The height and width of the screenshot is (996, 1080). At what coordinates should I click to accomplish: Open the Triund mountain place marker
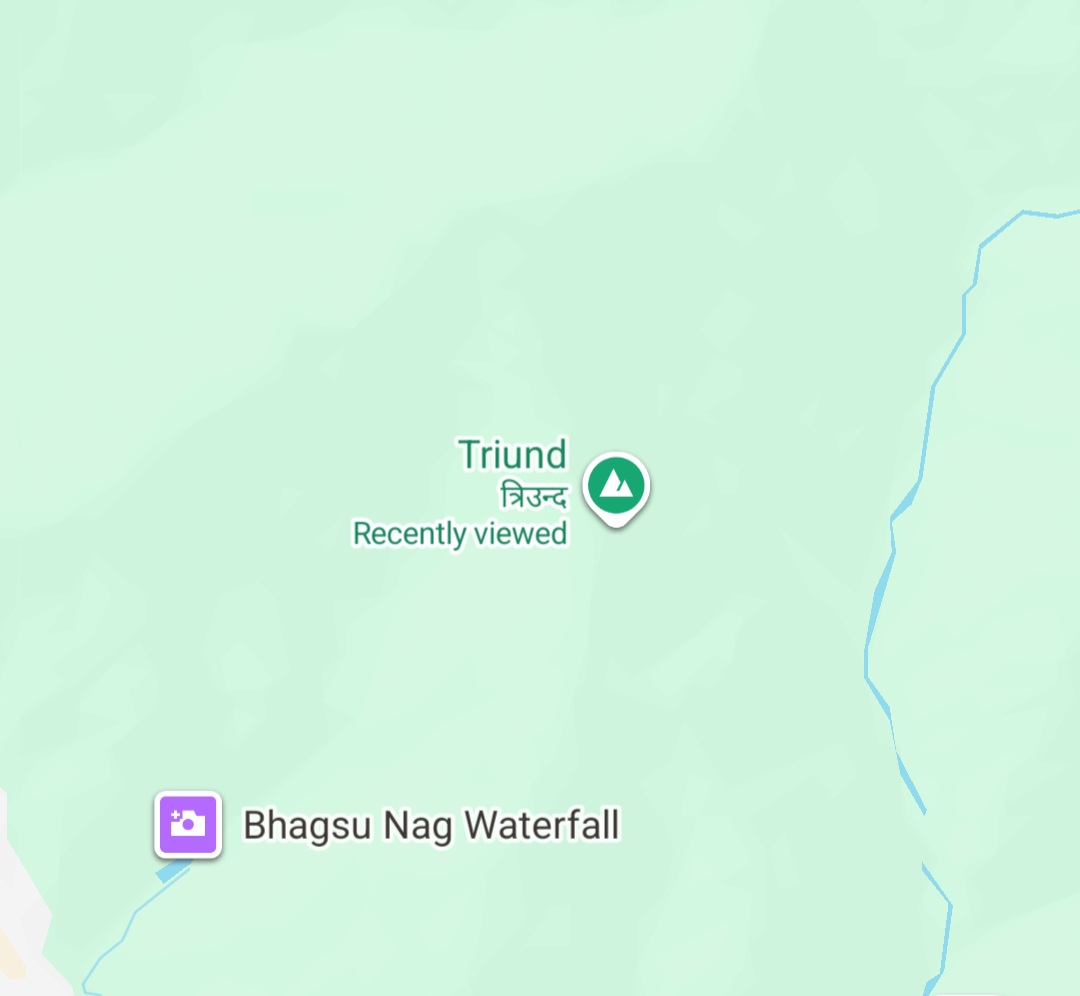[x=617, y=487]
